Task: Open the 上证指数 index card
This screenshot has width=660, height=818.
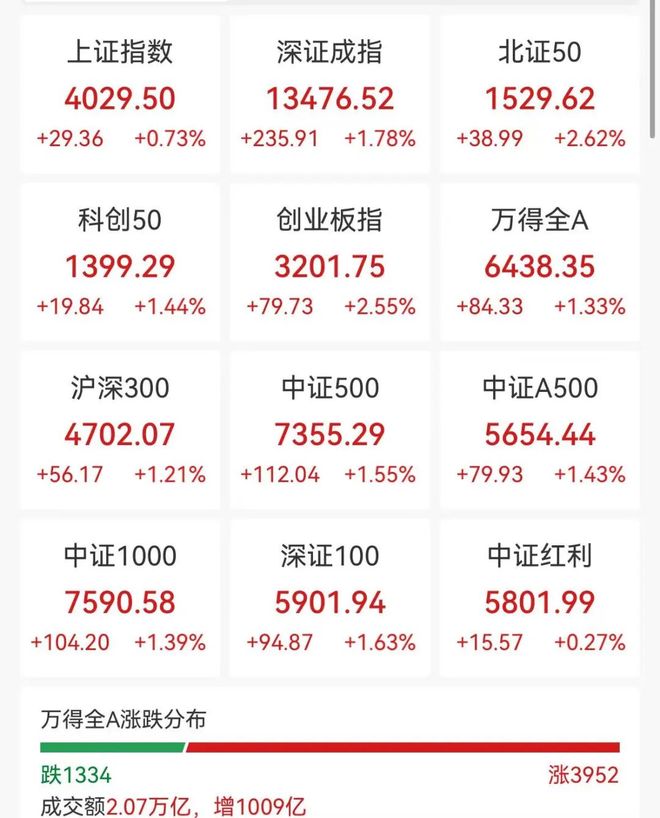Action: point(120,95)
